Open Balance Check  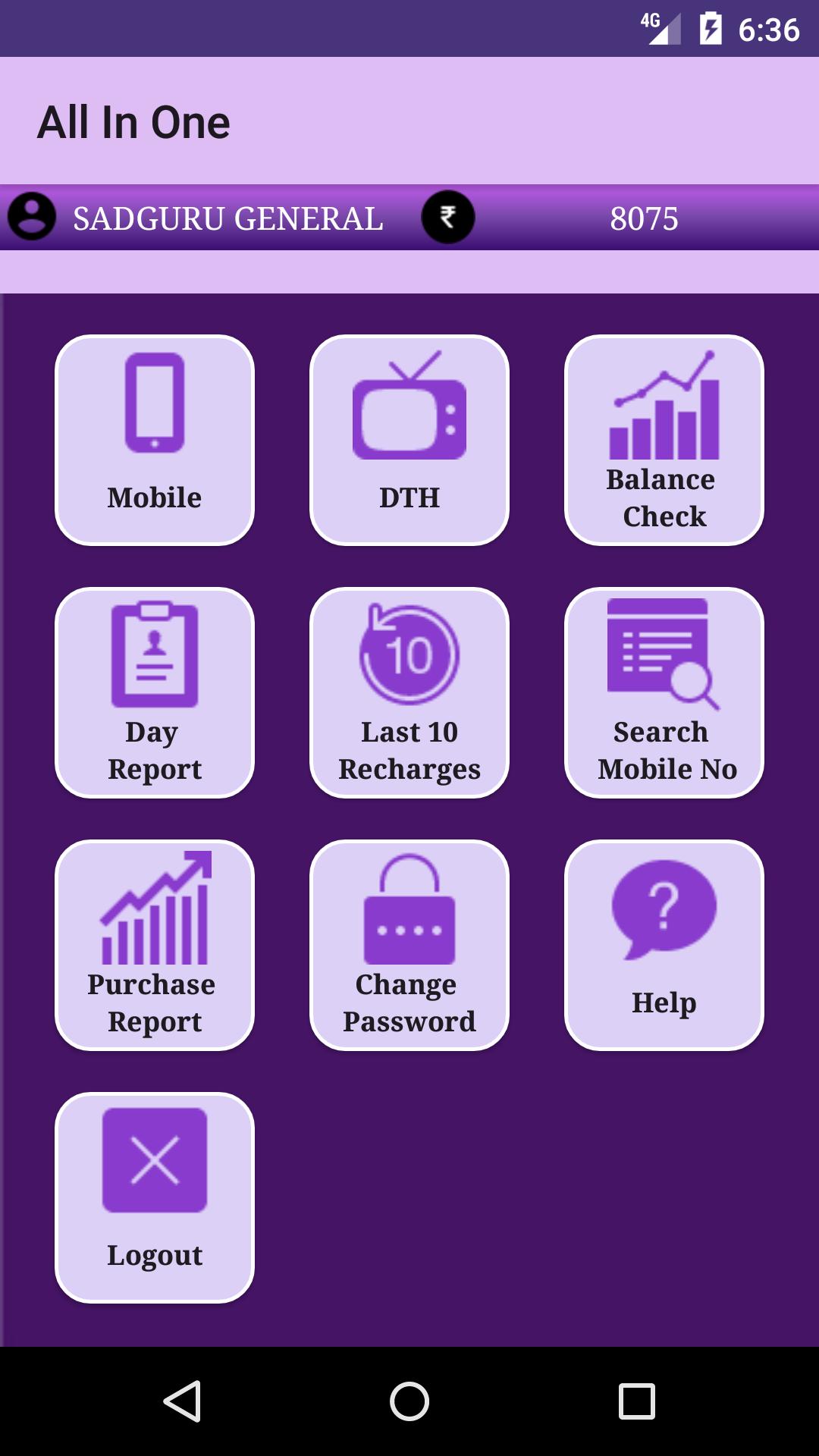tap(664, 440)
